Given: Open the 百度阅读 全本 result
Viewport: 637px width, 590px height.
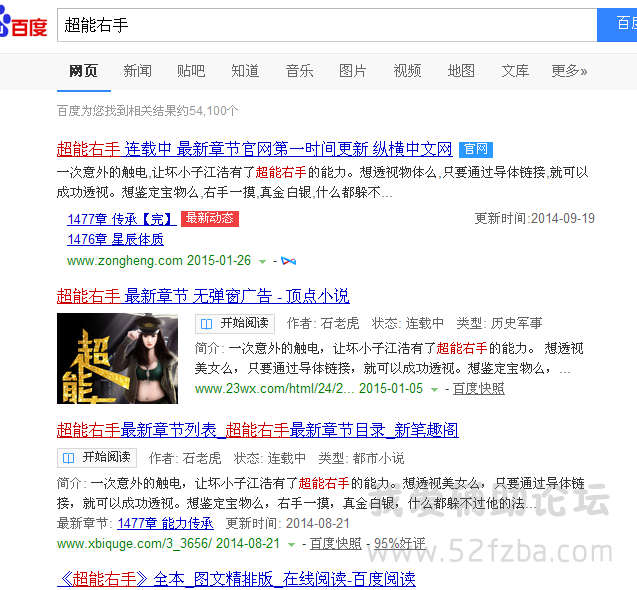Looking at the screenshot, I should point(236,579).
